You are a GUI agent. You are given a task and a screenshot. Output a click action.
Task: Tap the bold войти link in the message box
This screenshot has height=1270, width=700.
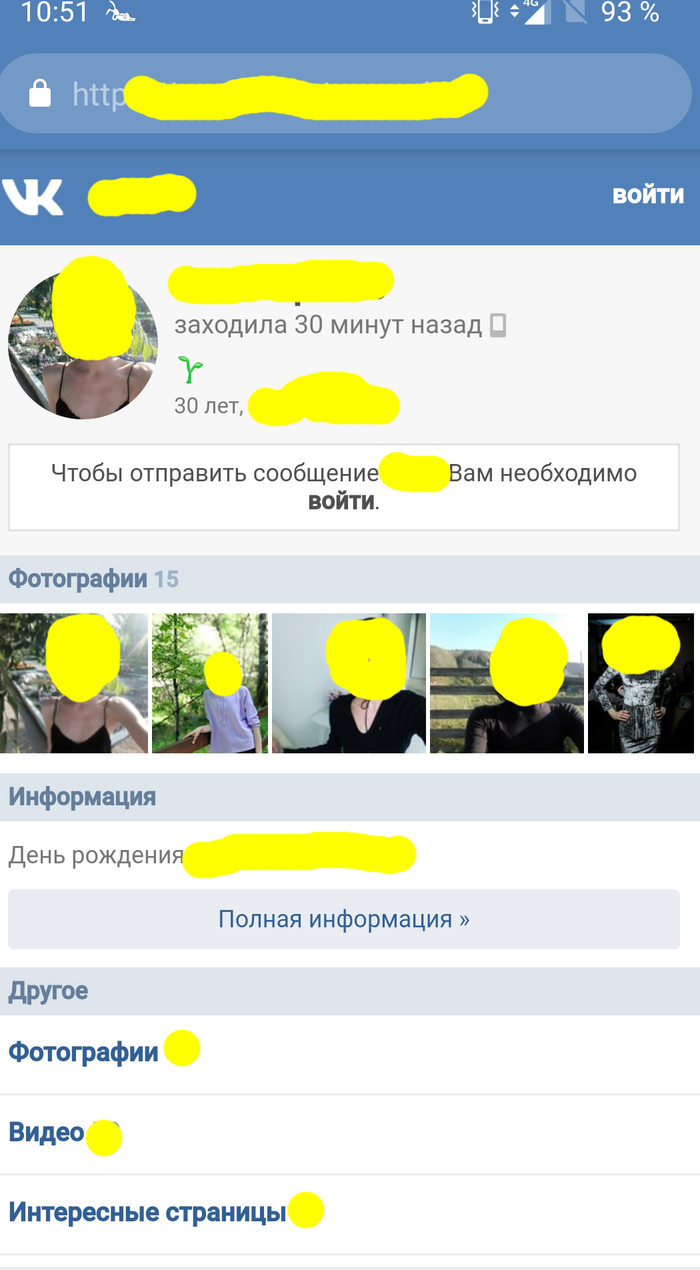pyautogui.click(x=342, y=502)
